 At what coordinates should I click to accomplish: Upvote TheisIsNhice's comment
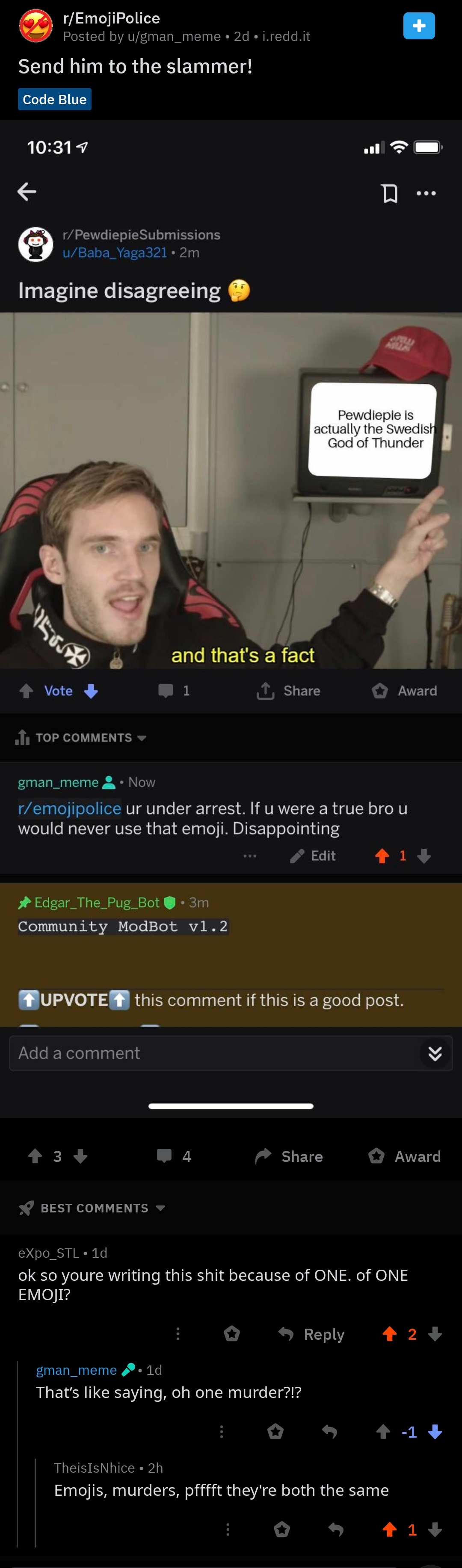pyautogui.click(x=389, y=1530)
